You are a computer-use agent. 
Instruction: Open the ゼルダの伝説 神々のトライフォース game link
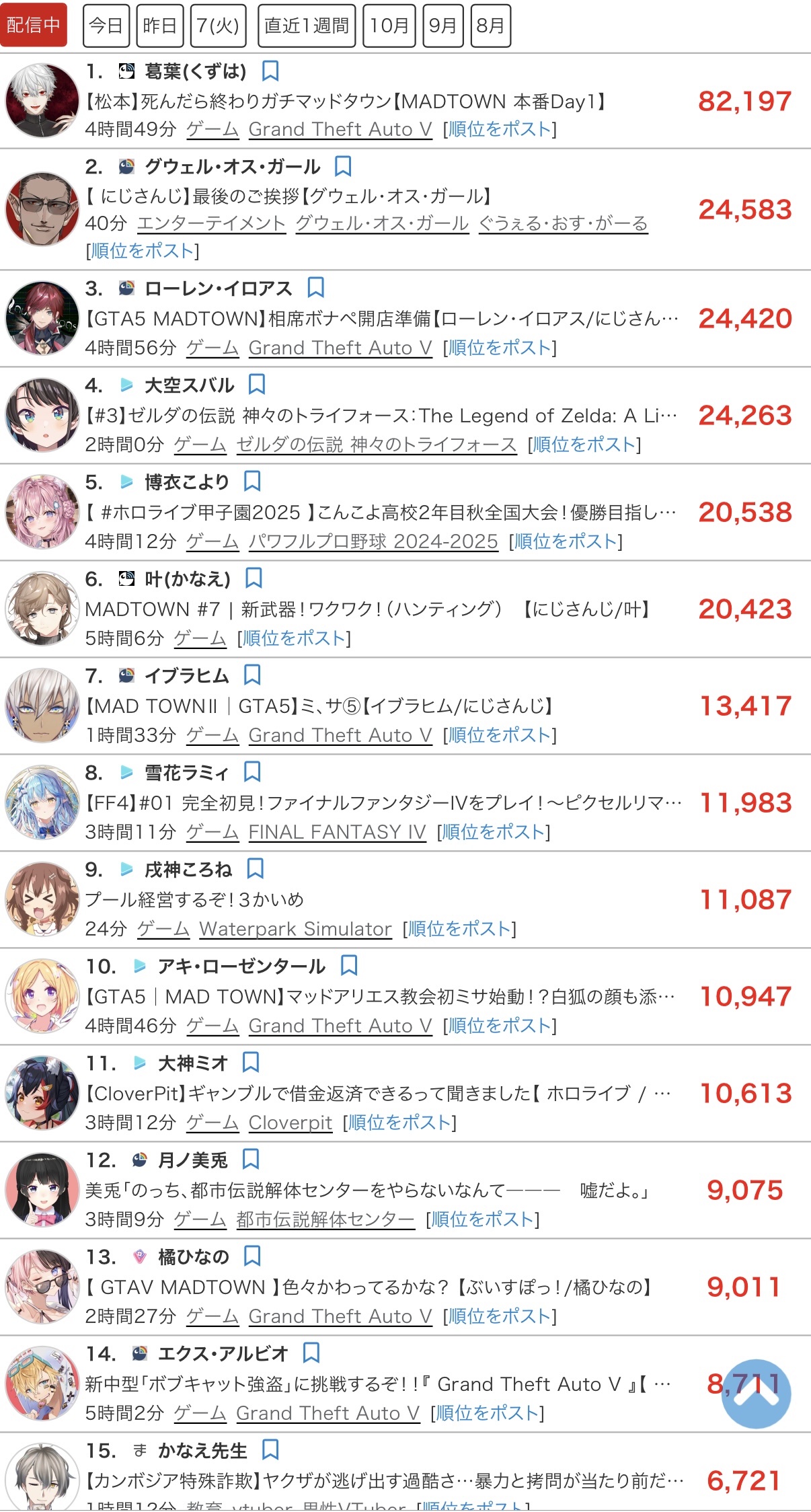(x=376, y=445)
